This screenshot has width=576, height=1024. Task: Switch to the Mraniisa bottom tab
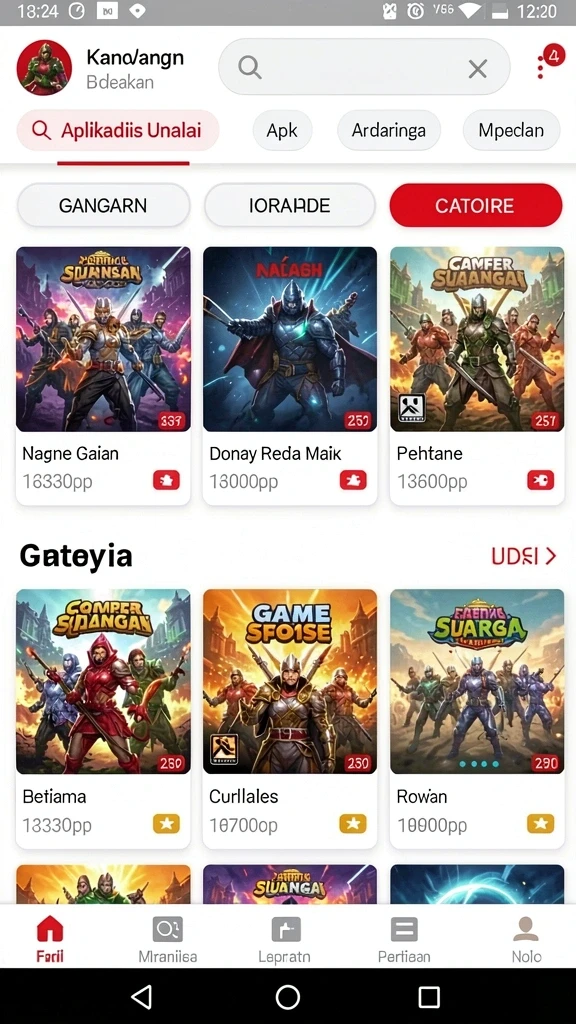point(167,939)
